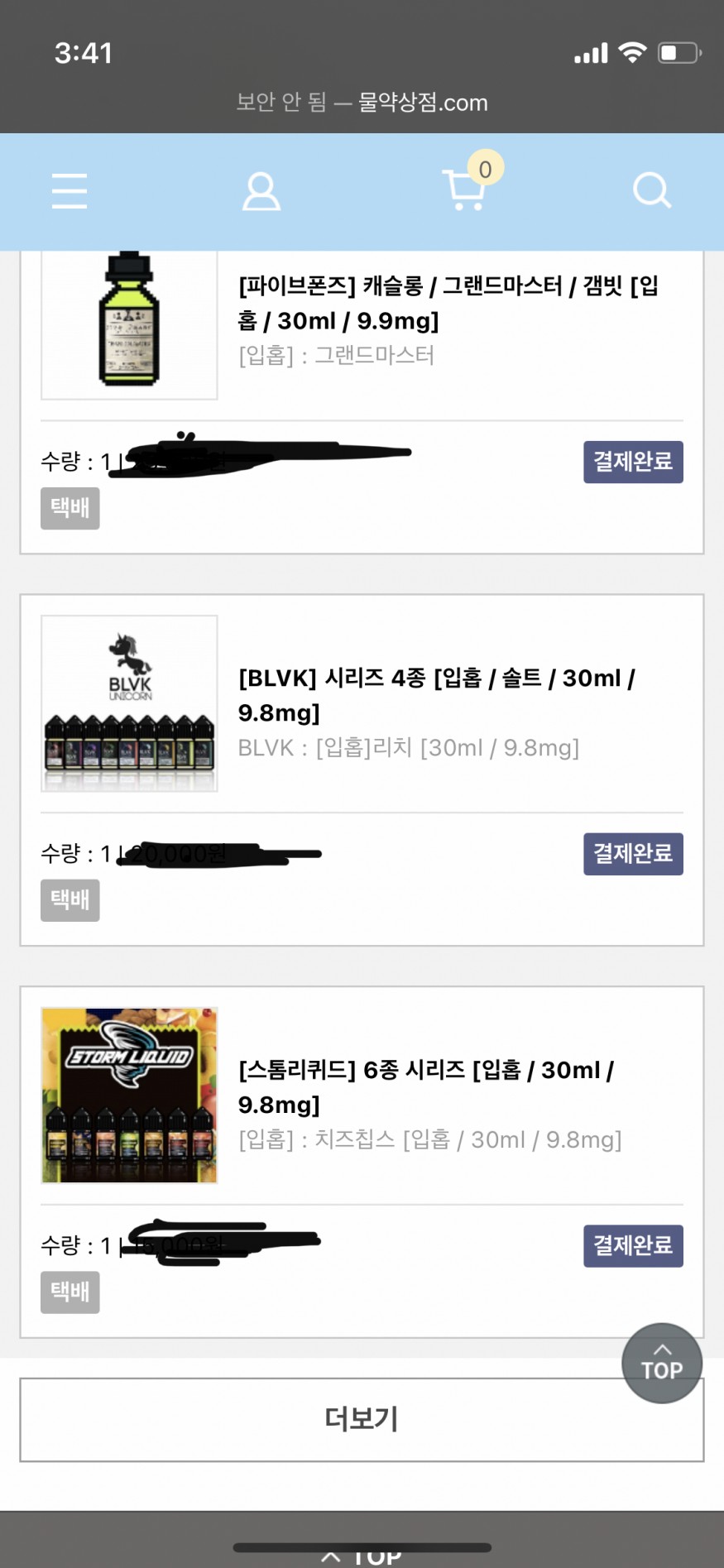Open the Storm Liquid product image
The image size is (724, 1568).
click(130, 1095)
